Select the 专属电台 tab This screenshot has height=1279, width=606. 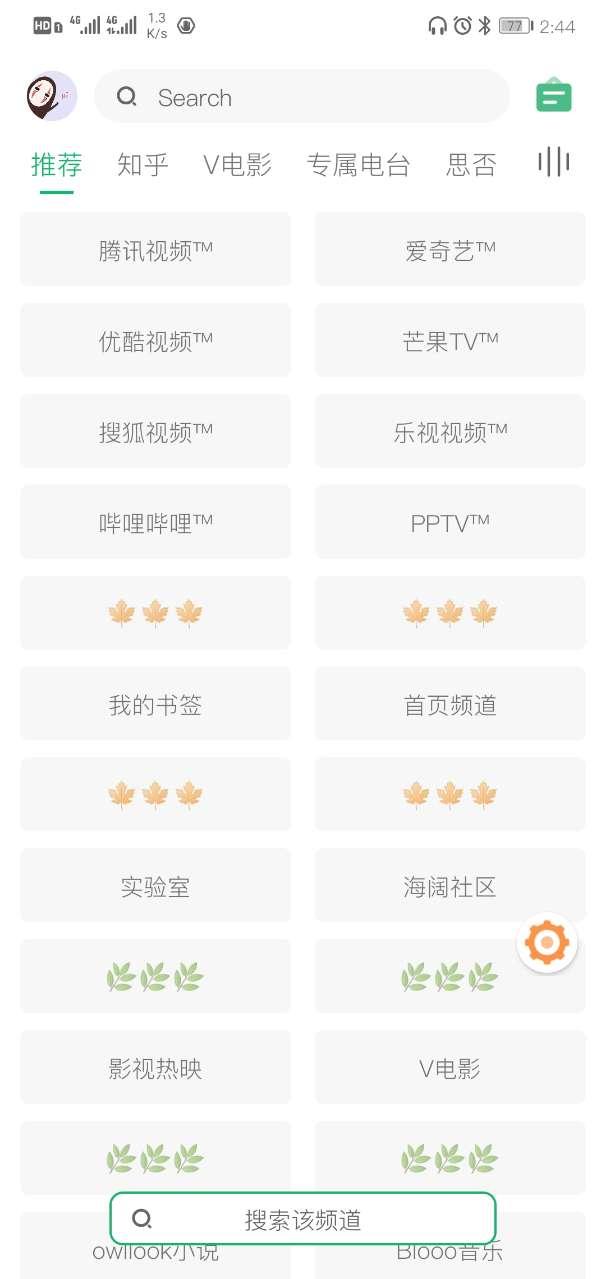tap(358, 165)
